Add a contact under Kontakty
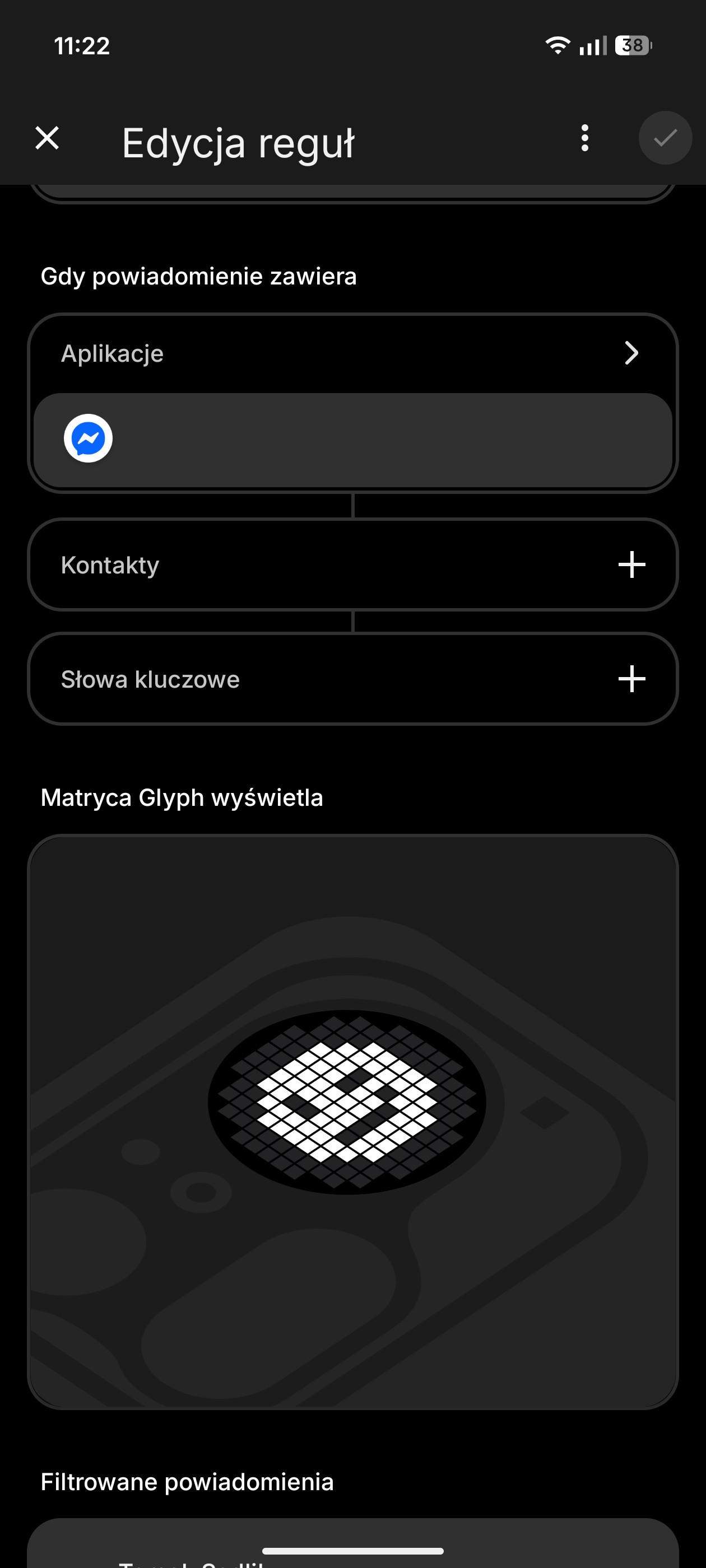The image size is (706, 1568). (x=631, y=565)
